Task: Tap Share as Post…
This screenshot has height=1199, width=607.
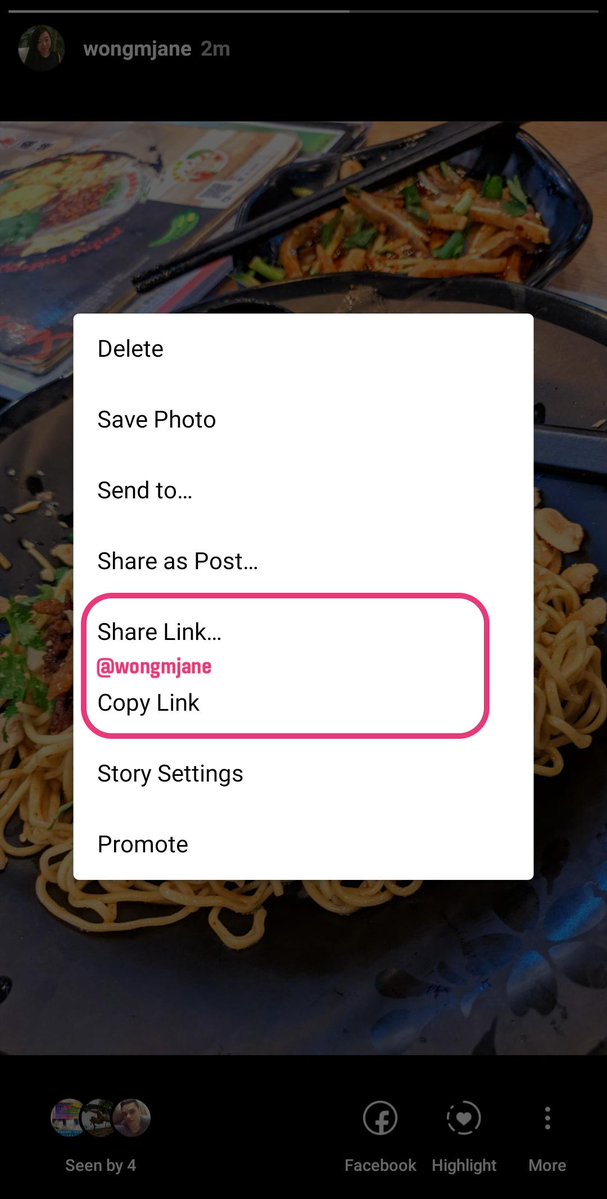Action: coord(178,562)
